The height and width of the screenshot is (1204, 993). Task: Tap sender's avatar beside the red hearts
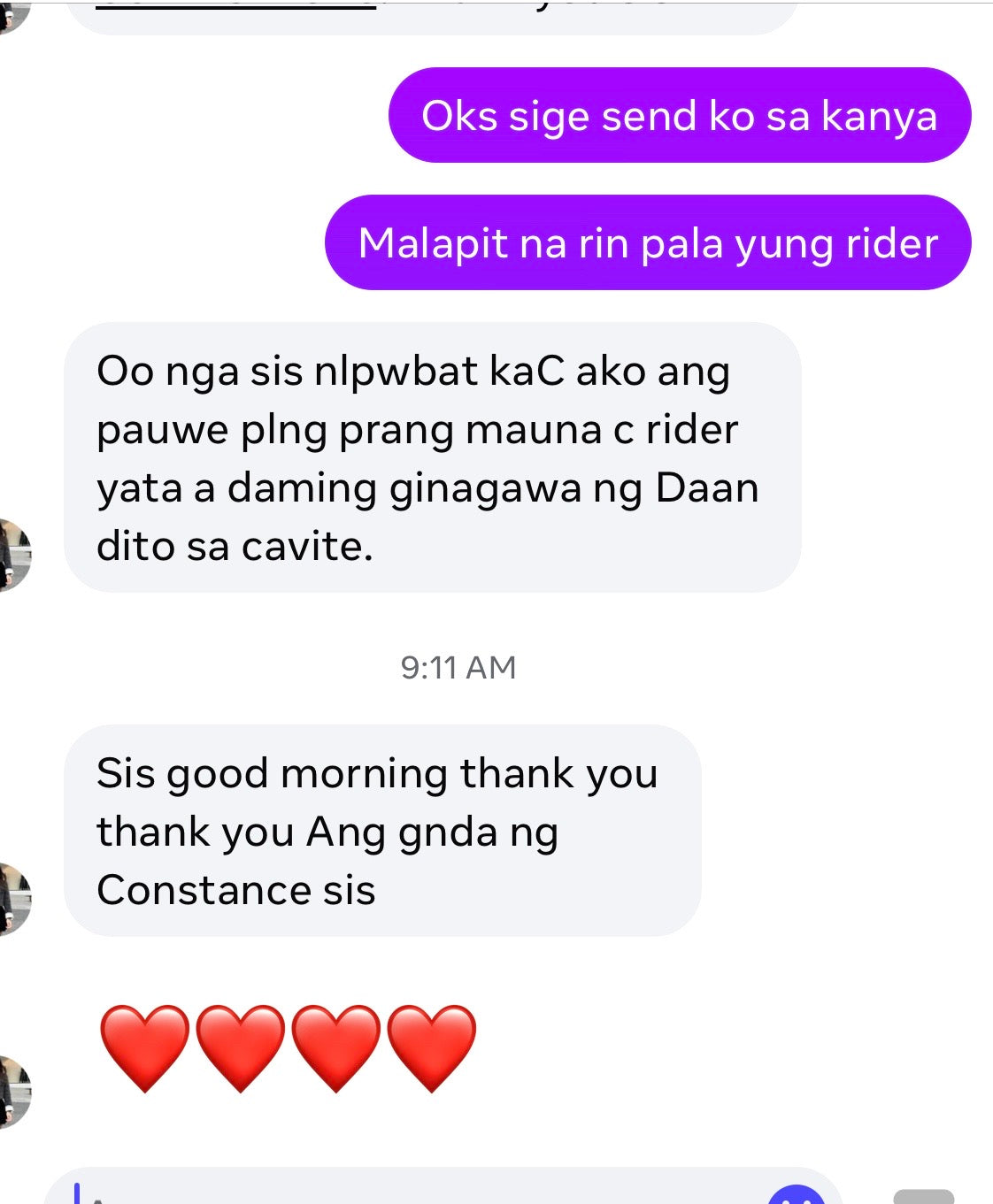tap(12, 1092)
